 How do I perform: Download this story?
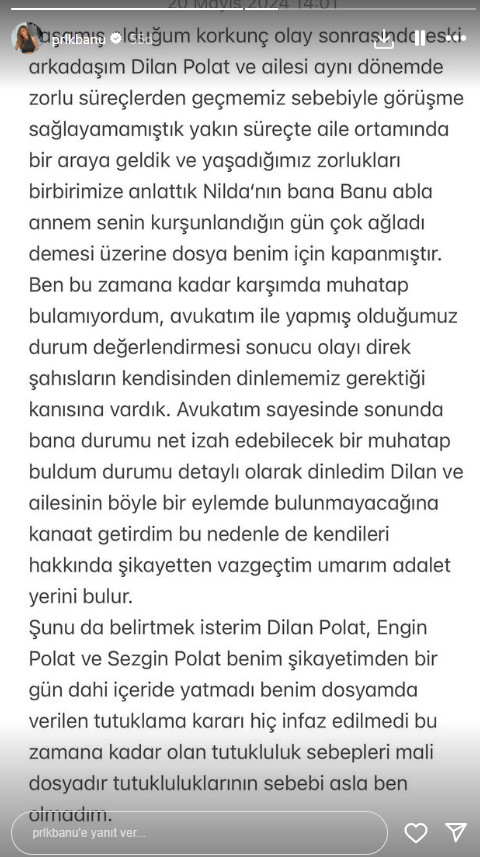383,39
